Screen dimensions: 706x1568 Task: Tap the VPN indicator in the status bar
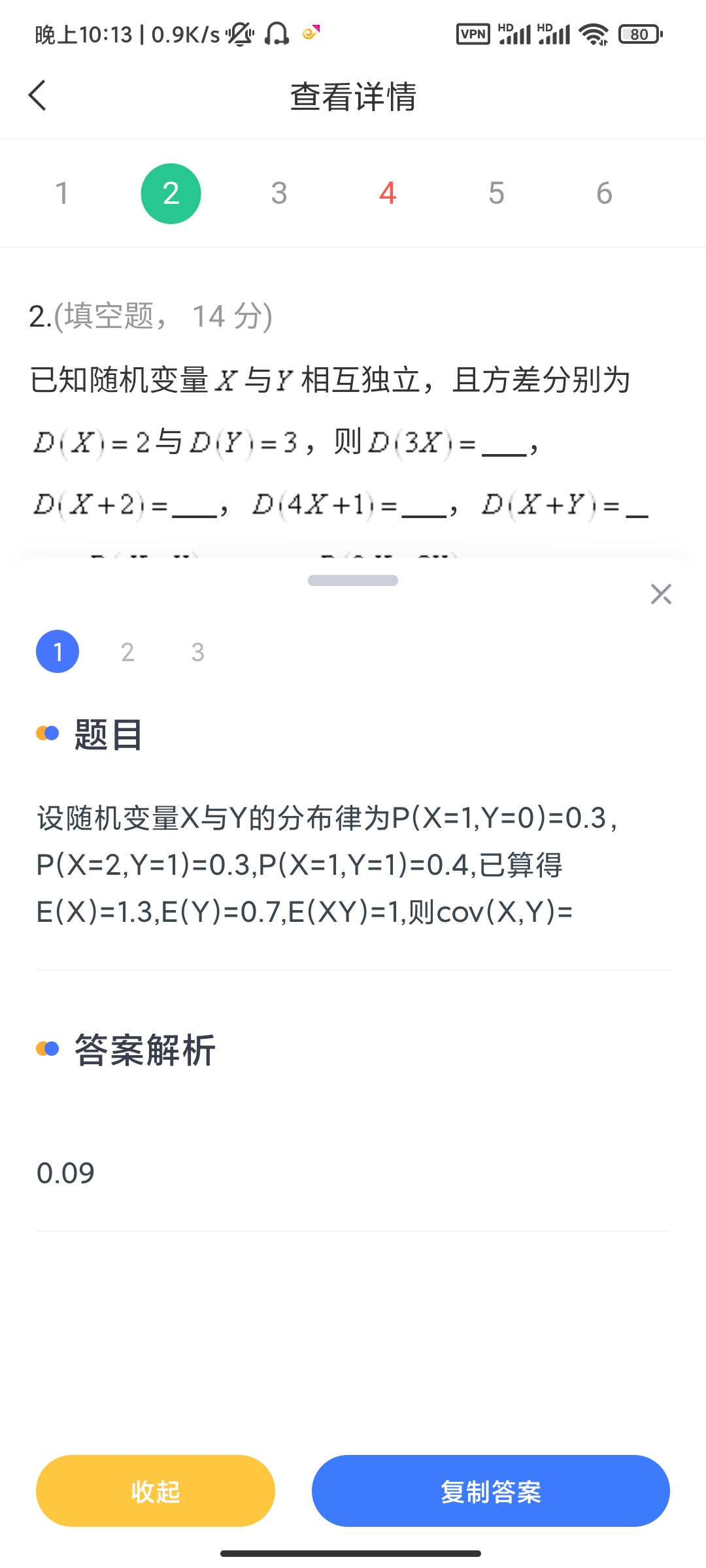click(472, 33)
